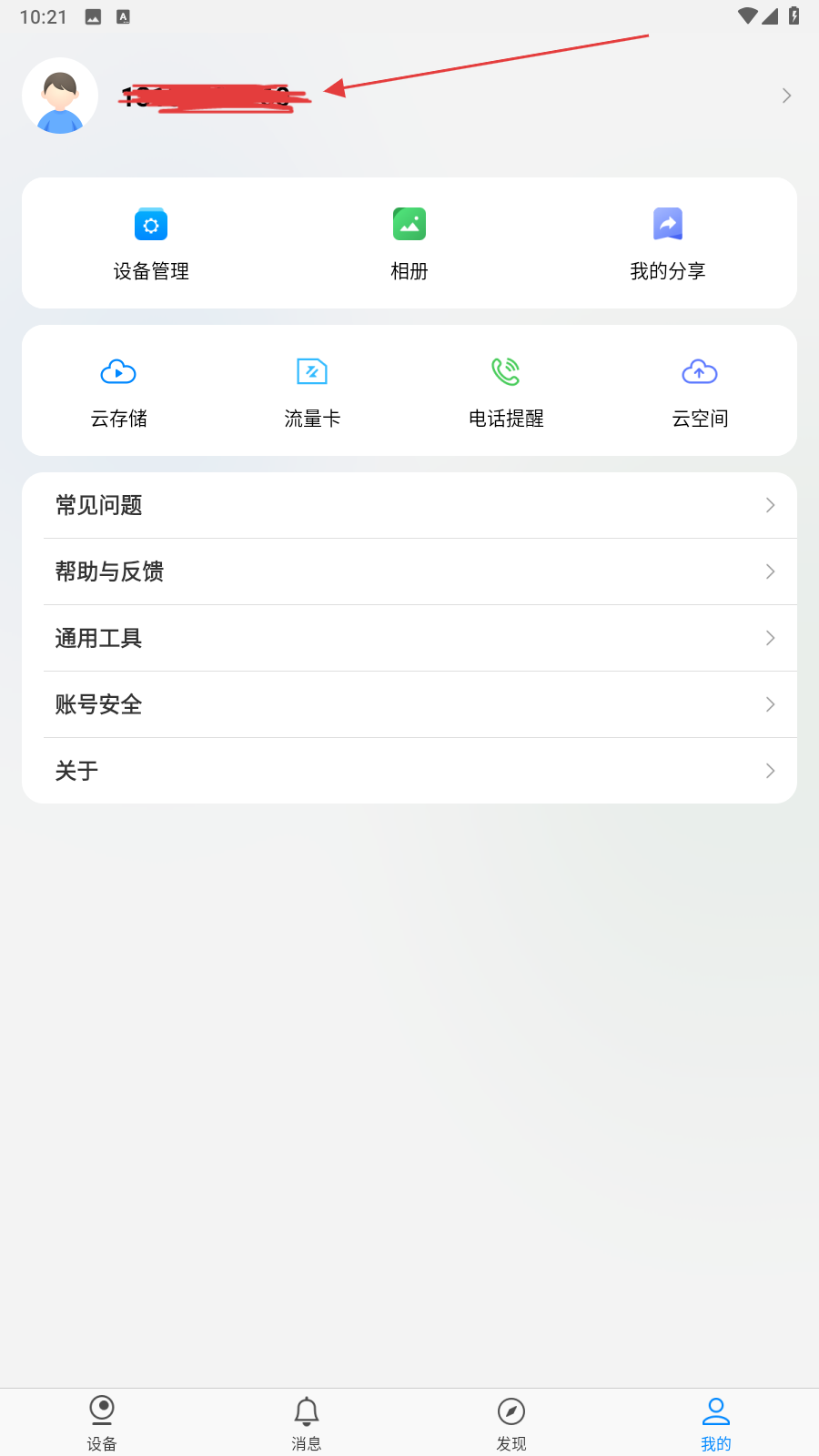Open 帮助与反馈 help and feedback
This screenshot has height=1456, width=819.
pyautogui.click(x=409, y=571)
